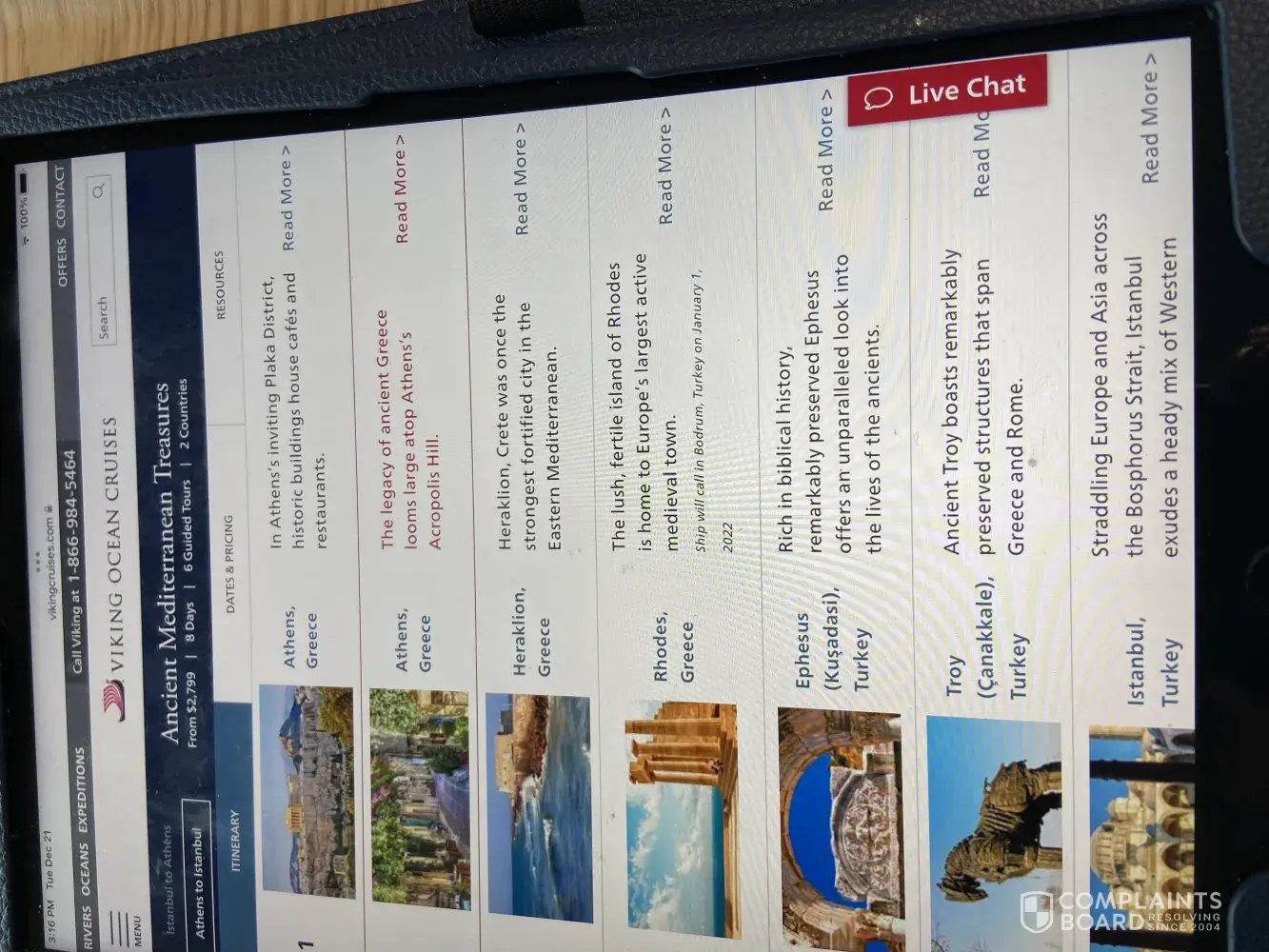
Task: Read more about Heraklion, Greece
Action: (520, 179)
